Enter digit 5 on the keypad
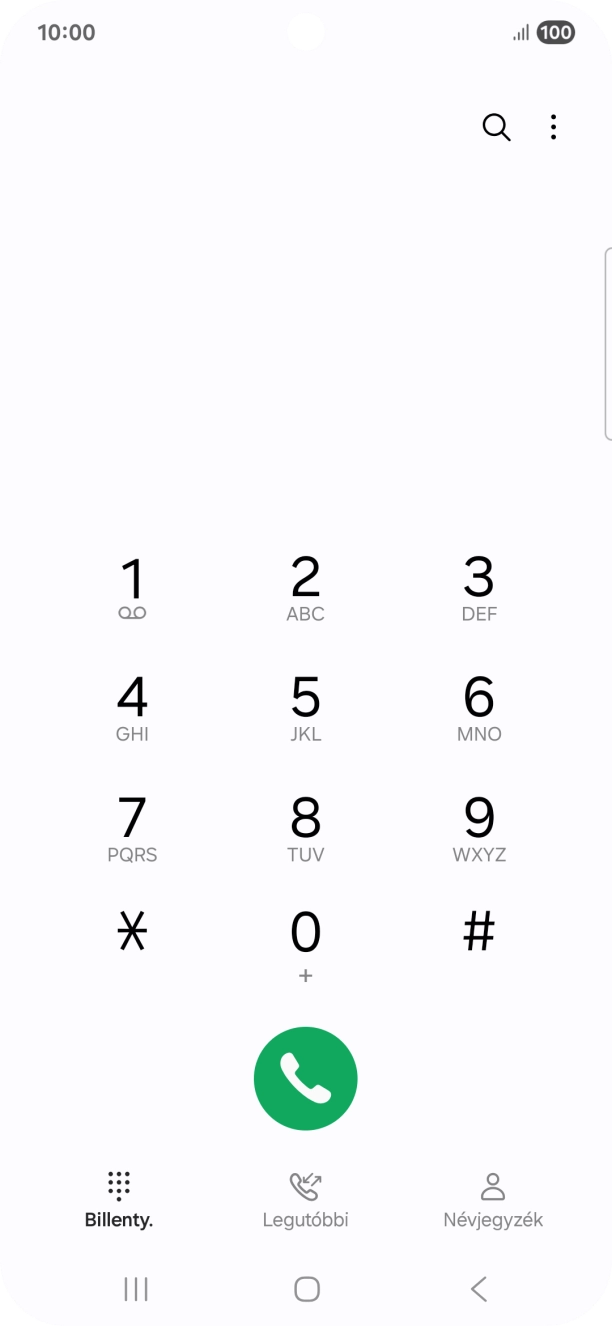The width and height of the screenshot is (612, 1326). [x=305, y=709]
